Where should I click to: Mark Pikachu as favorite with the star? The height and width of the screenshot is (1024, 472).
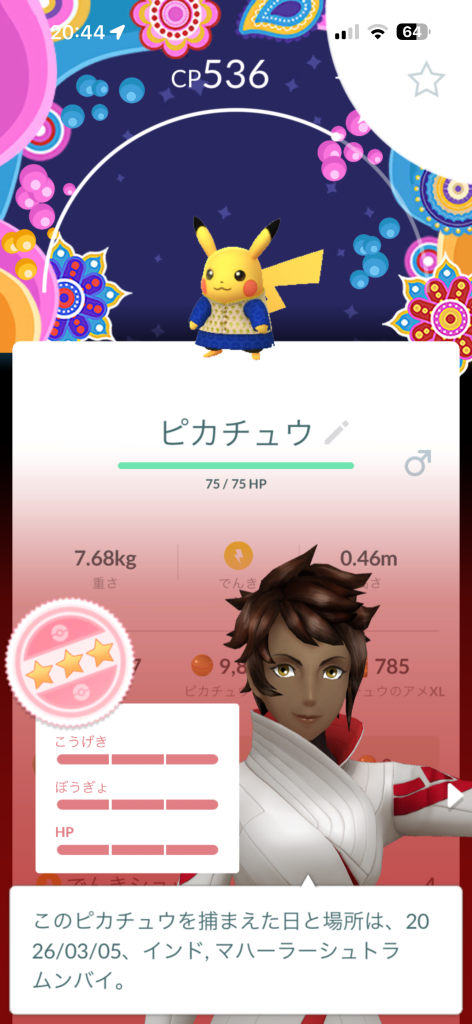[x=426, y=80]
